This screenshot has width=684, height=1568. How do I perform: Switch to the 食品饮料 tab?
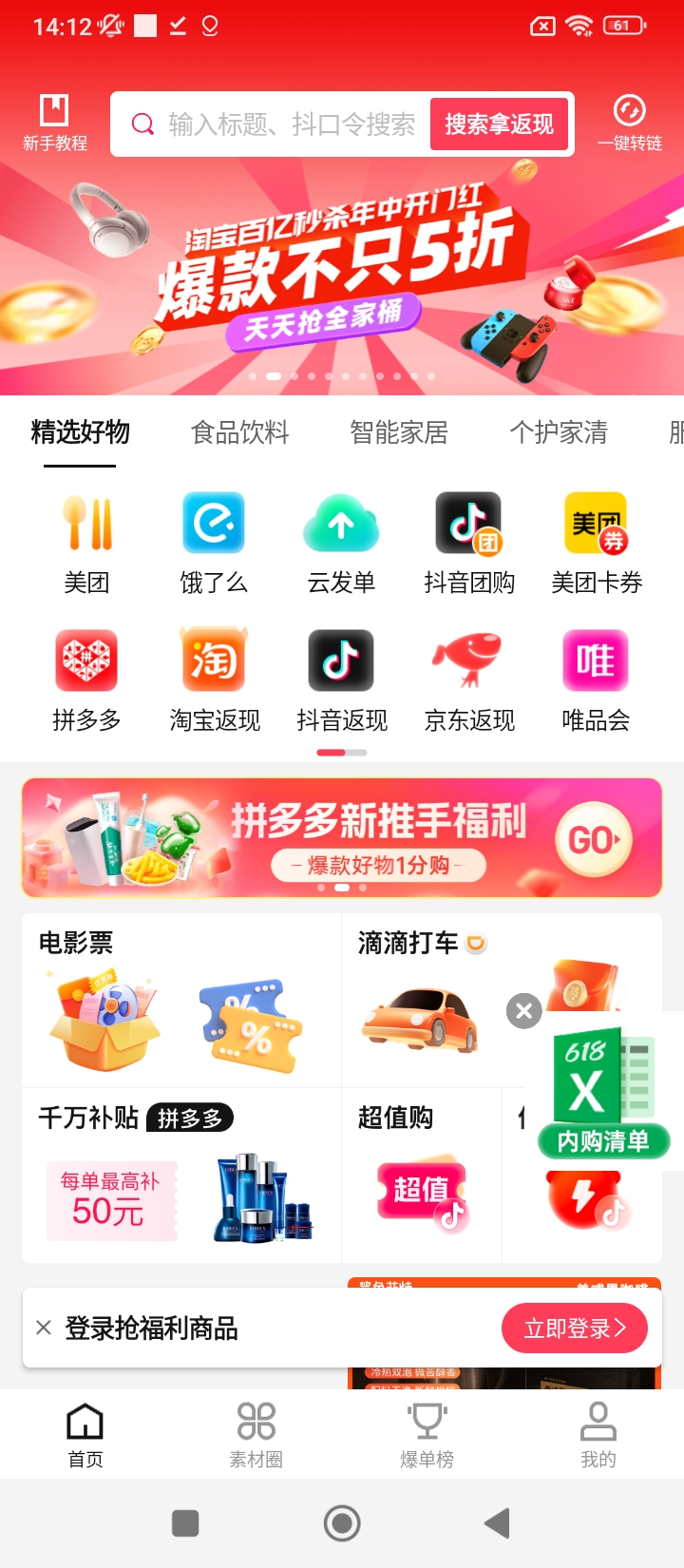point(239,433)
